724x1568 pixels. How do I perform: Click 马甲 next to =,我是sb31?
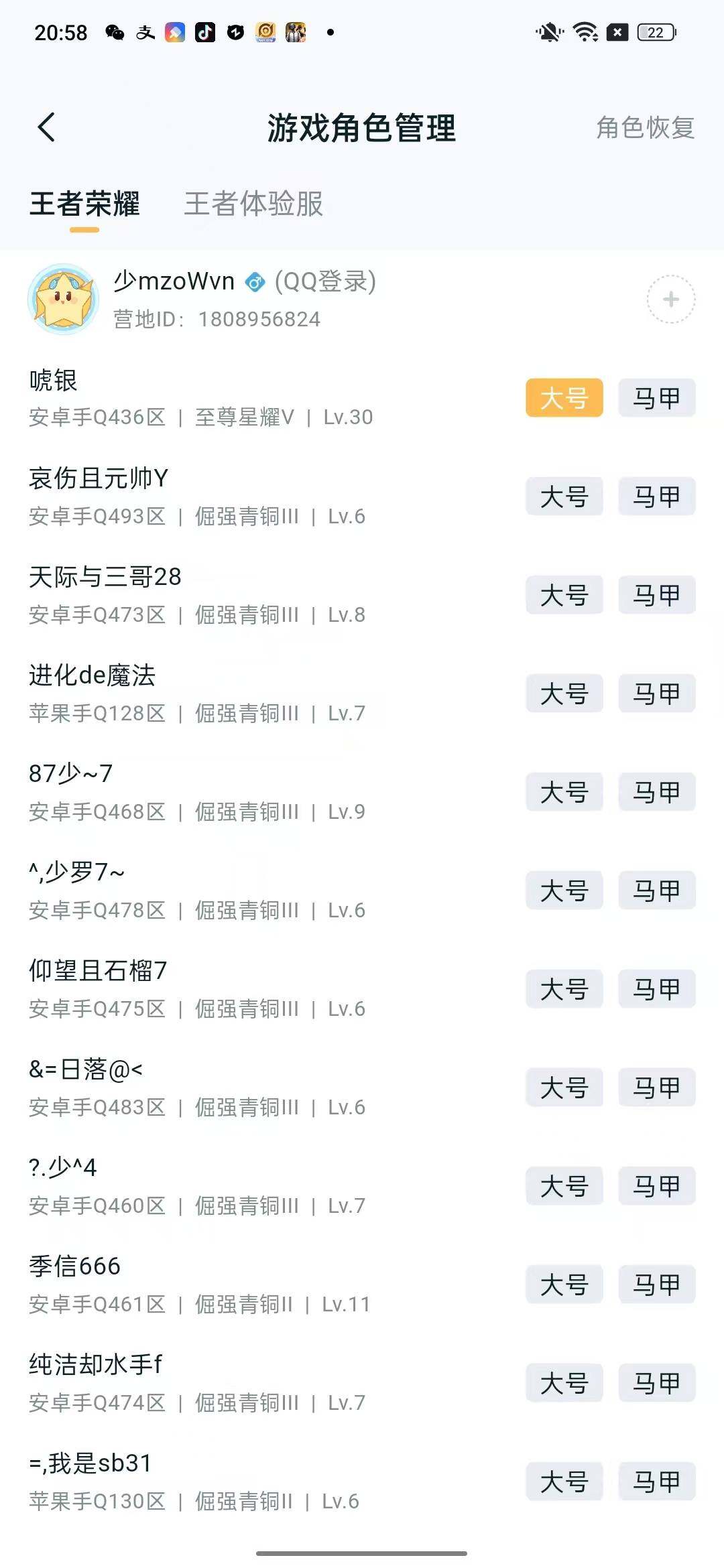pos(656,1482)
